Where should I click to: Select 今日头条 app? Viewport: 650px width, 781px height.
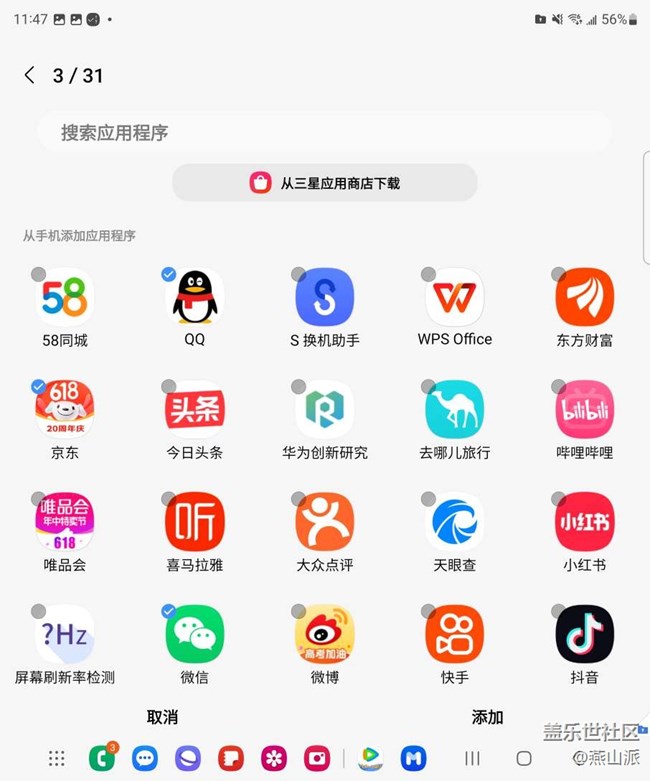[x=195, y=411]
